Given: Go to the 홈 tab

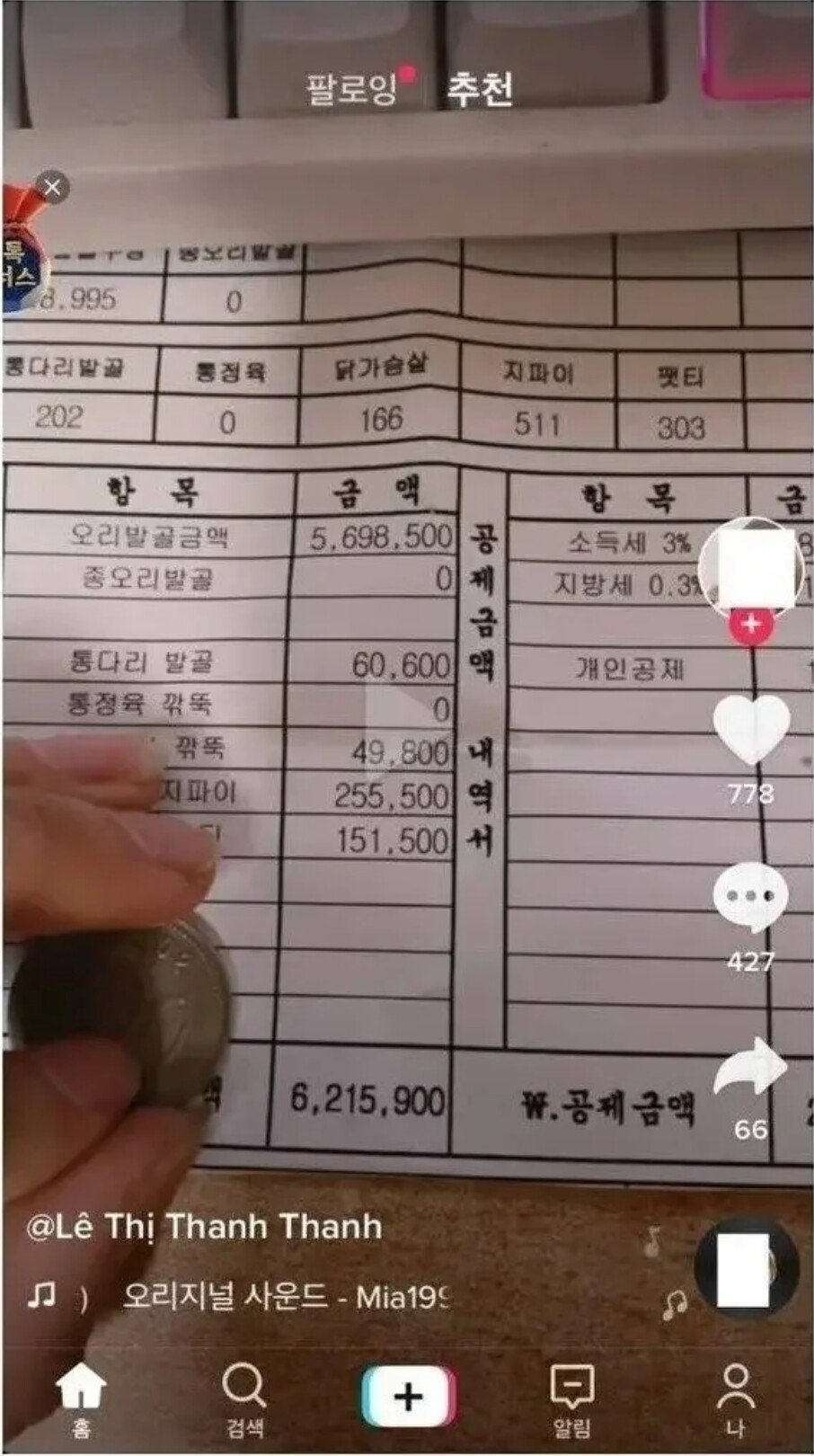Looking at the screenshot, I should (81, 1398).
